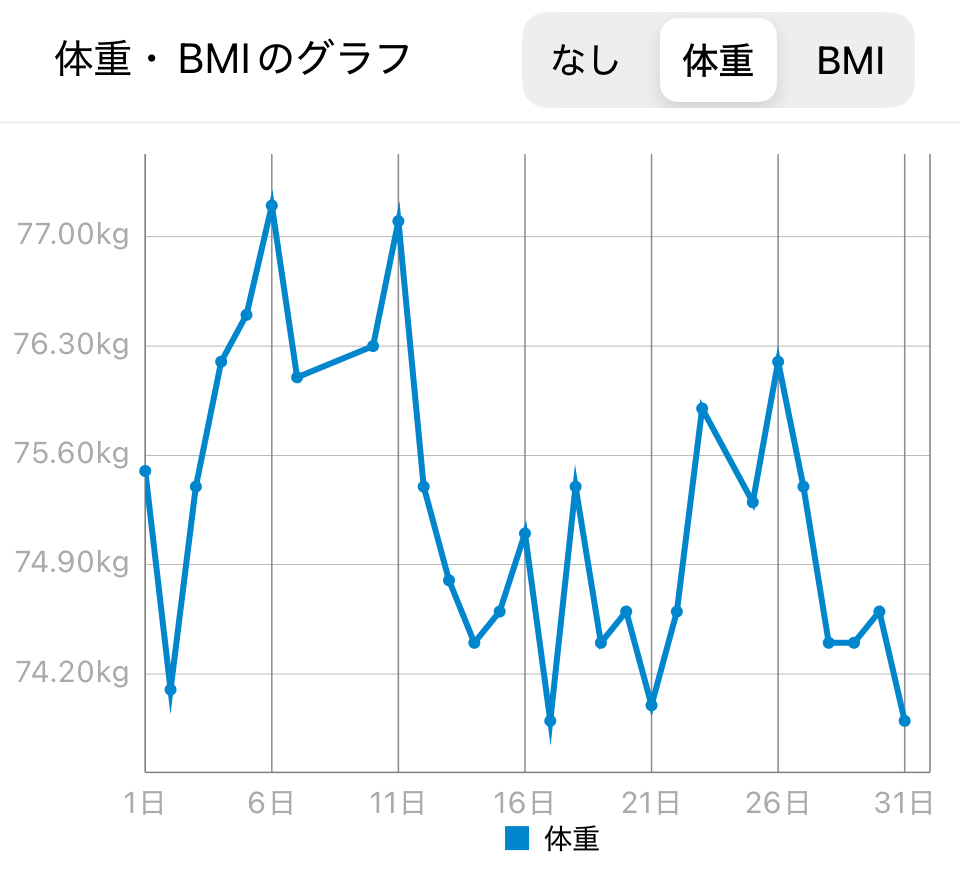Viewport: 960px width, 875px height.
Task: Toggle the 体重 legend entry
Action: [553, 839]
